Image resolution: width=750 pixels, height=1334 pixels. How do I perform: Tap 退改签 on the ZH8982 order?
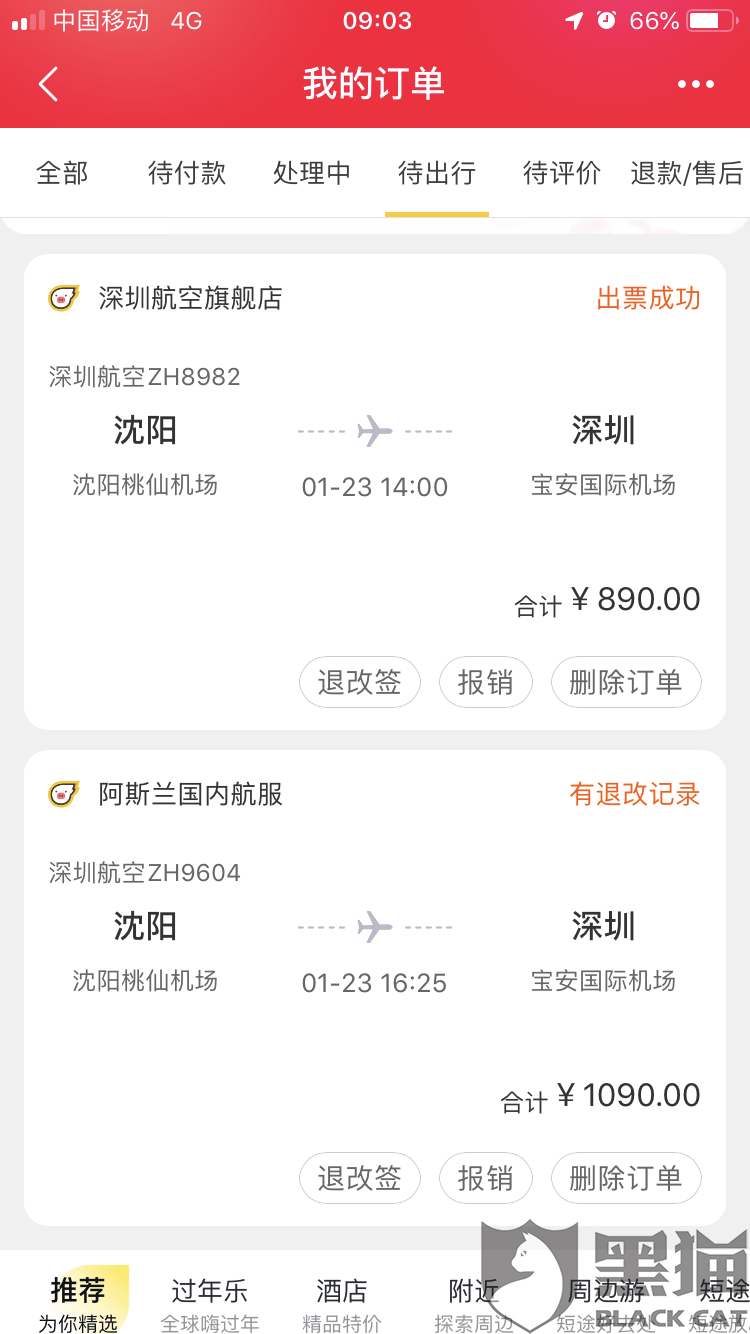coord(360,682)
